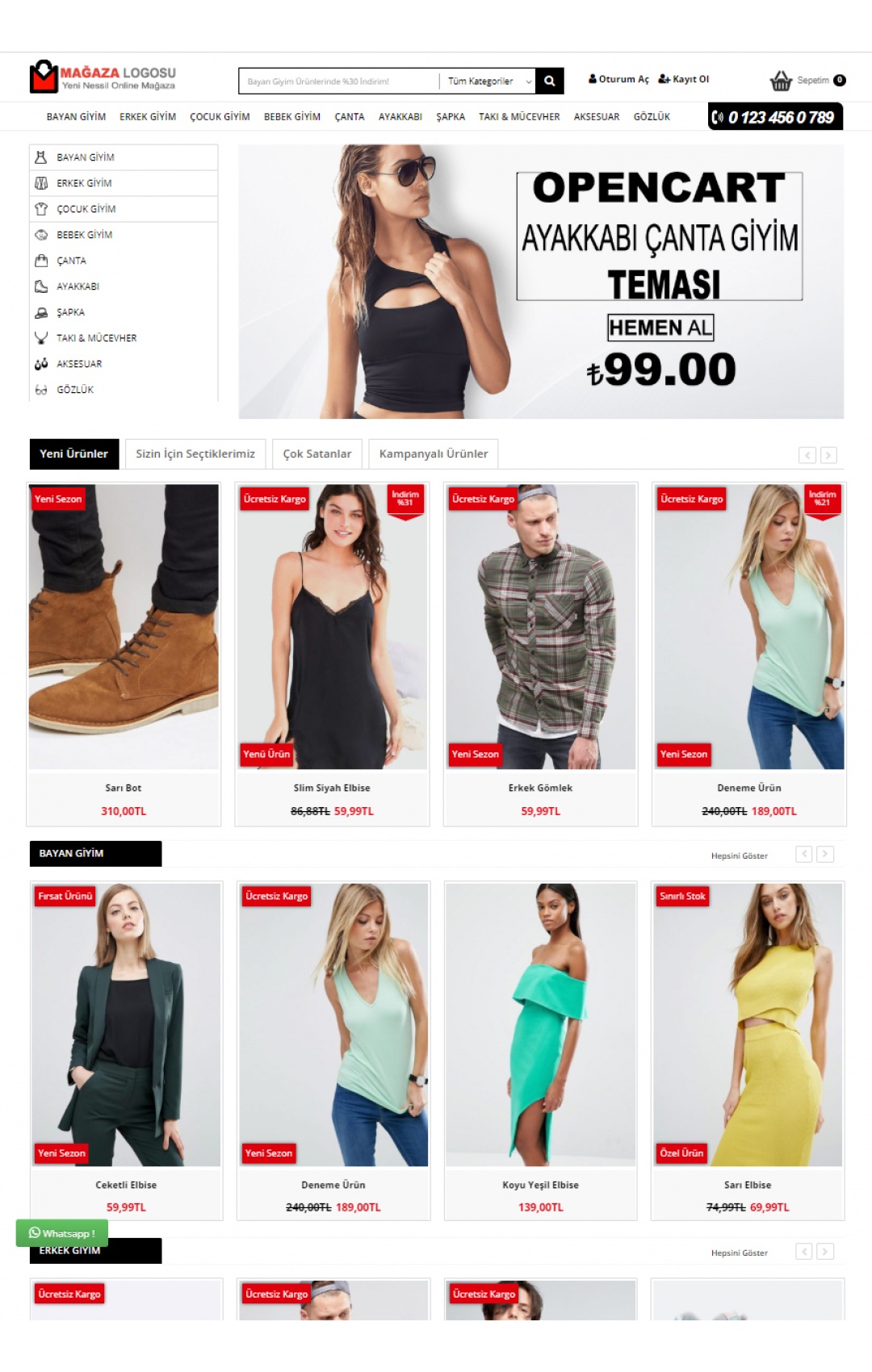The height and width of the screenshot is (1372, 872).
Task: Open Oturum Aç login link
Action: pos(618,79)
